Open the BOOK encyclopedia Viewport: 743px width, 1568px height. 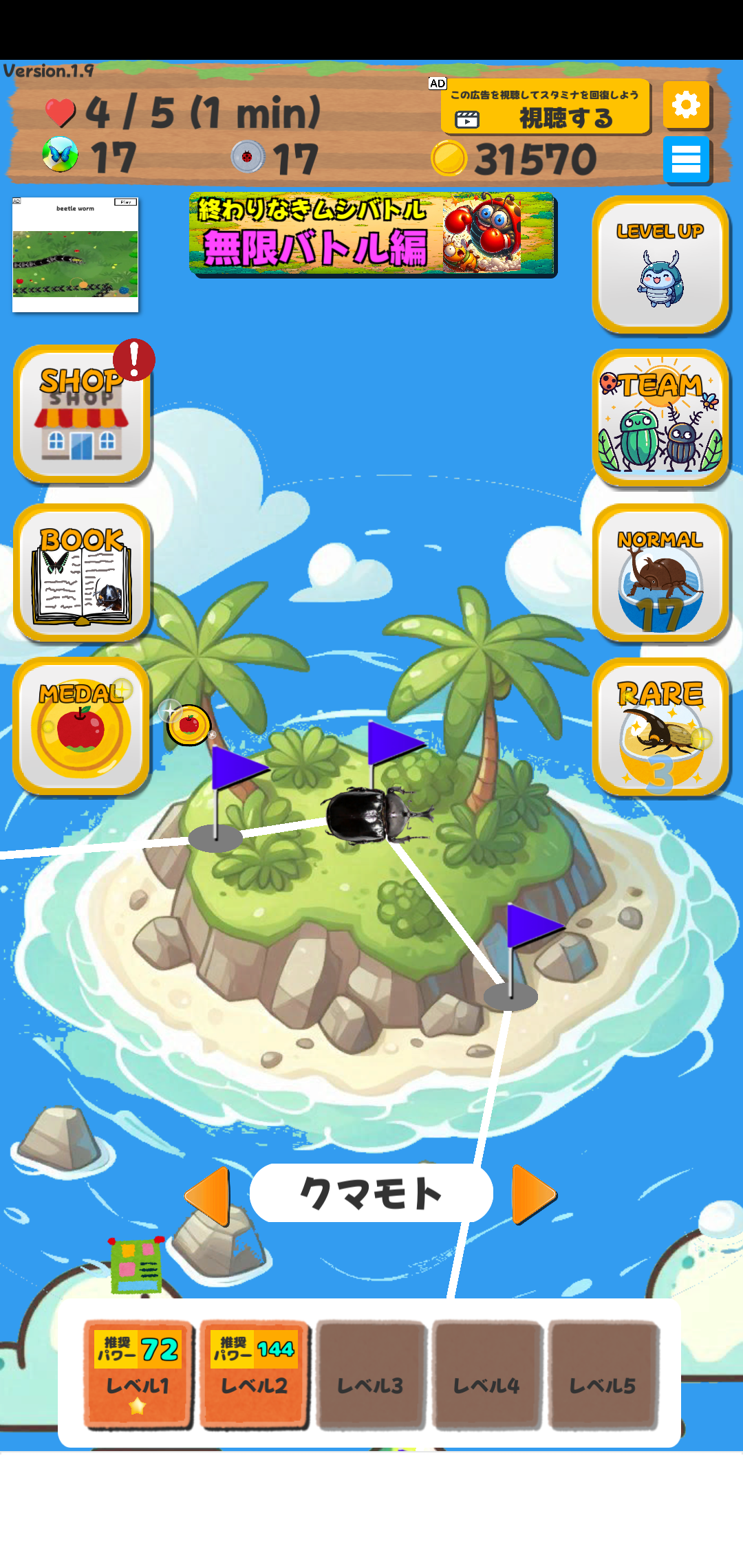click(82, 573)
